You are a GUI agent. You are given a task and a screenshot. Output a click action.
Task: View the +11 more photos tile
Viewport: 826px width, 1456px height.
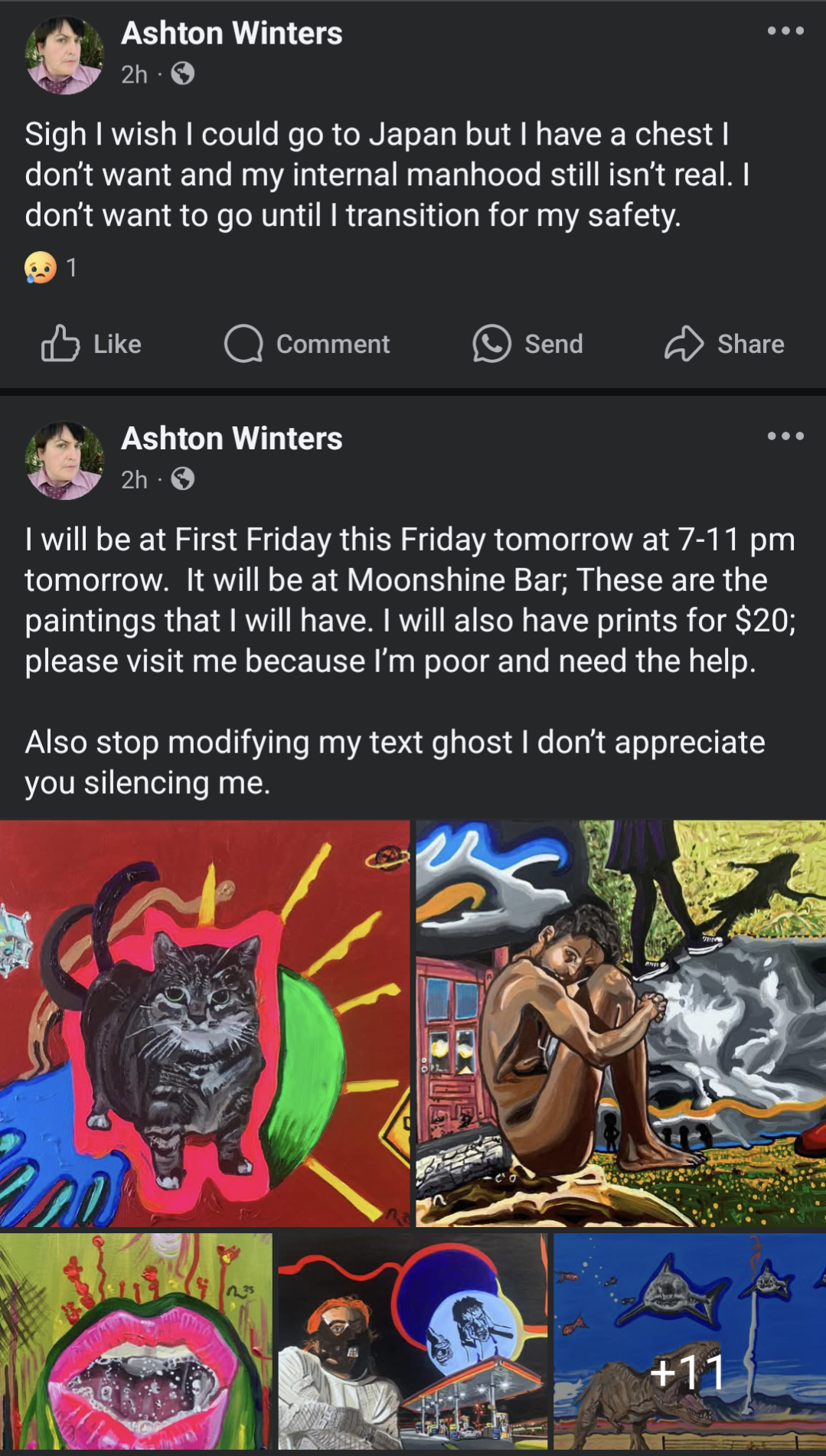[x=690, y=1341]
